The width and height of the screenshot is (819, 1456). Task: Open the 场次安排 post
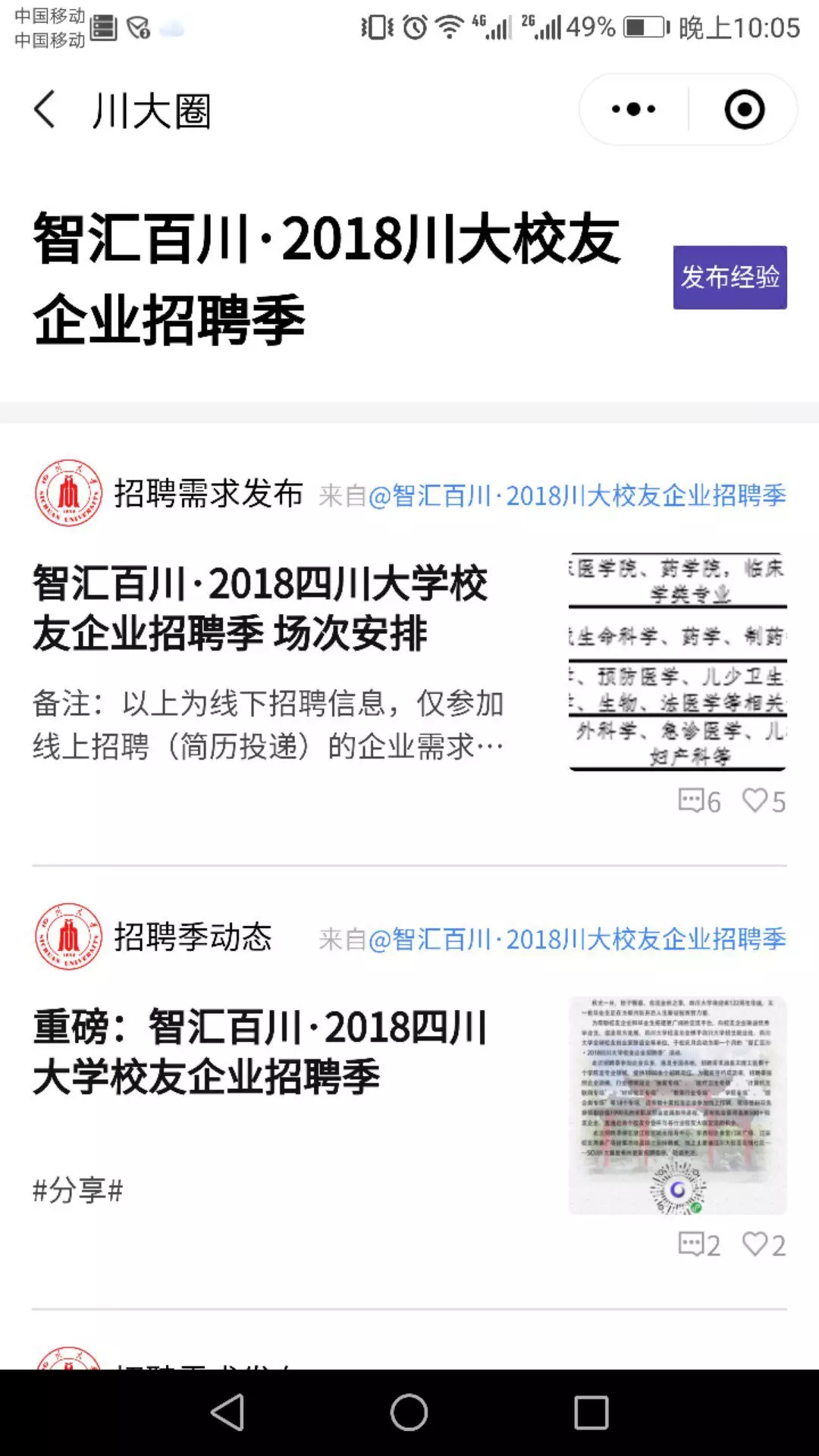click(x=260, y=608)
